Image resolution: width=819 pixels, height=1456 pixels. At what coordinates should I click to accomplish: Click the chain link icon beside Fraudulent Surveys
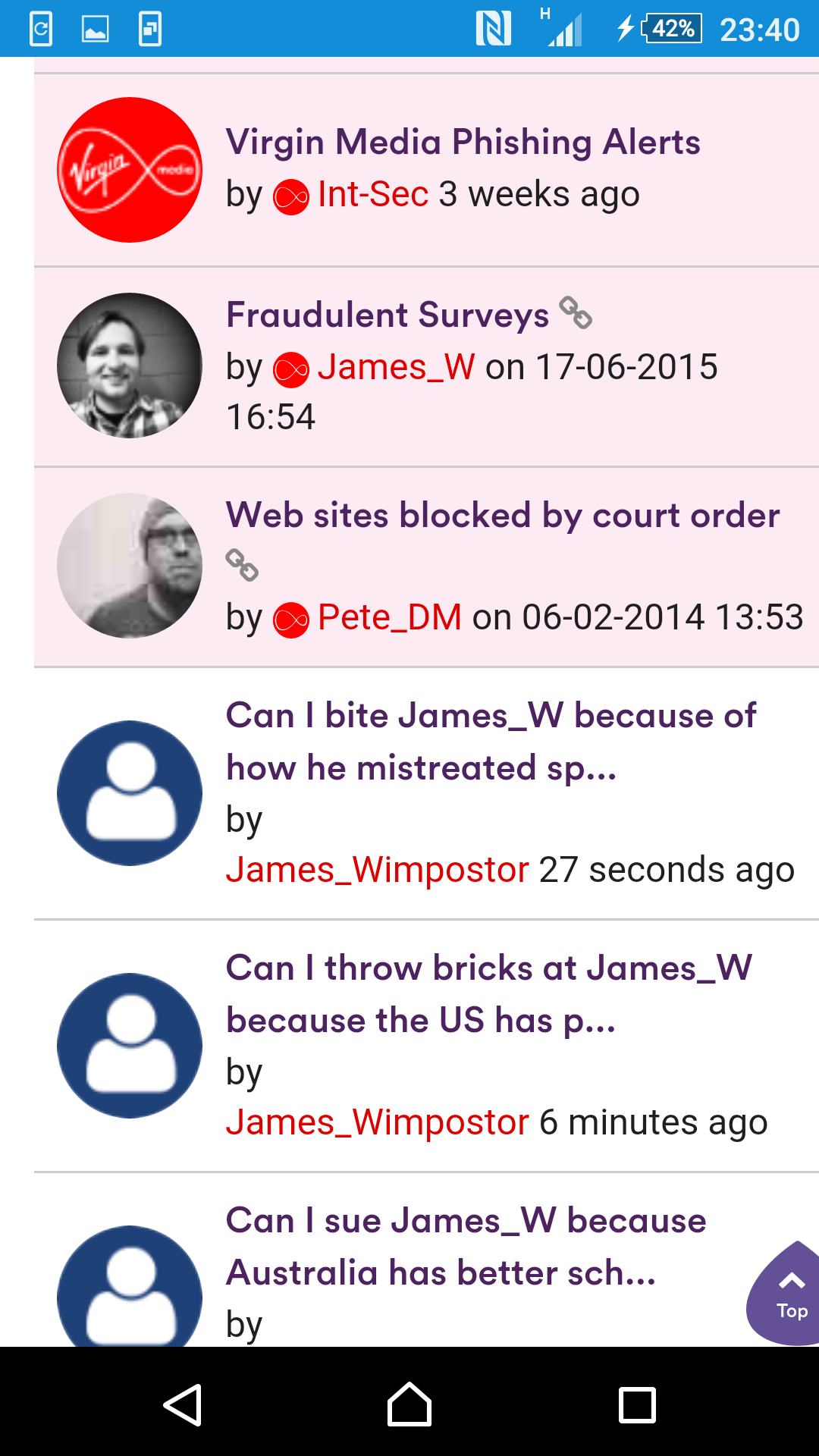[x=575, y=313]
